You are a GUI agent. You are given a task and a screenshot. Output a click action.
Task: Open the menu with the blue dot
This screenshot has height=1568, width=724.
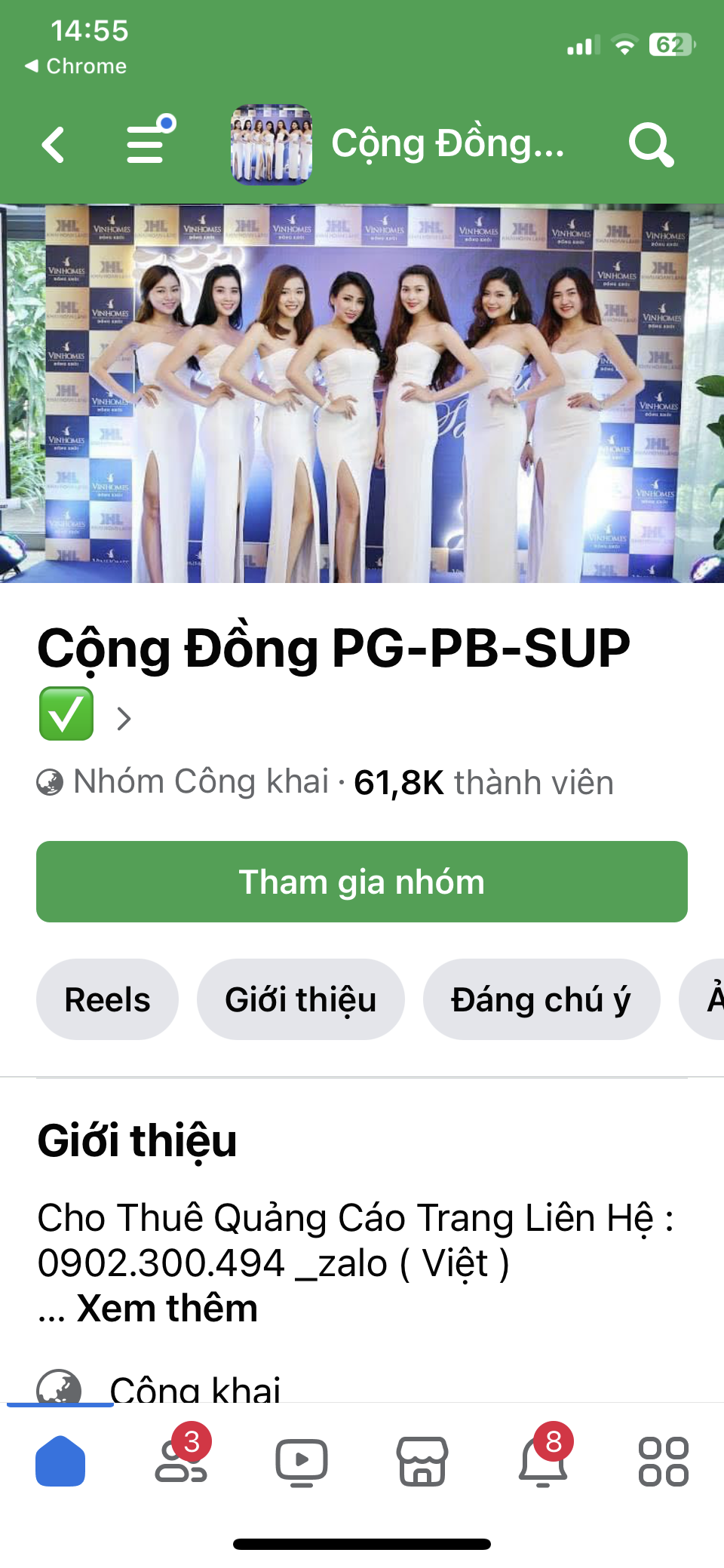[x=148, y=143]
